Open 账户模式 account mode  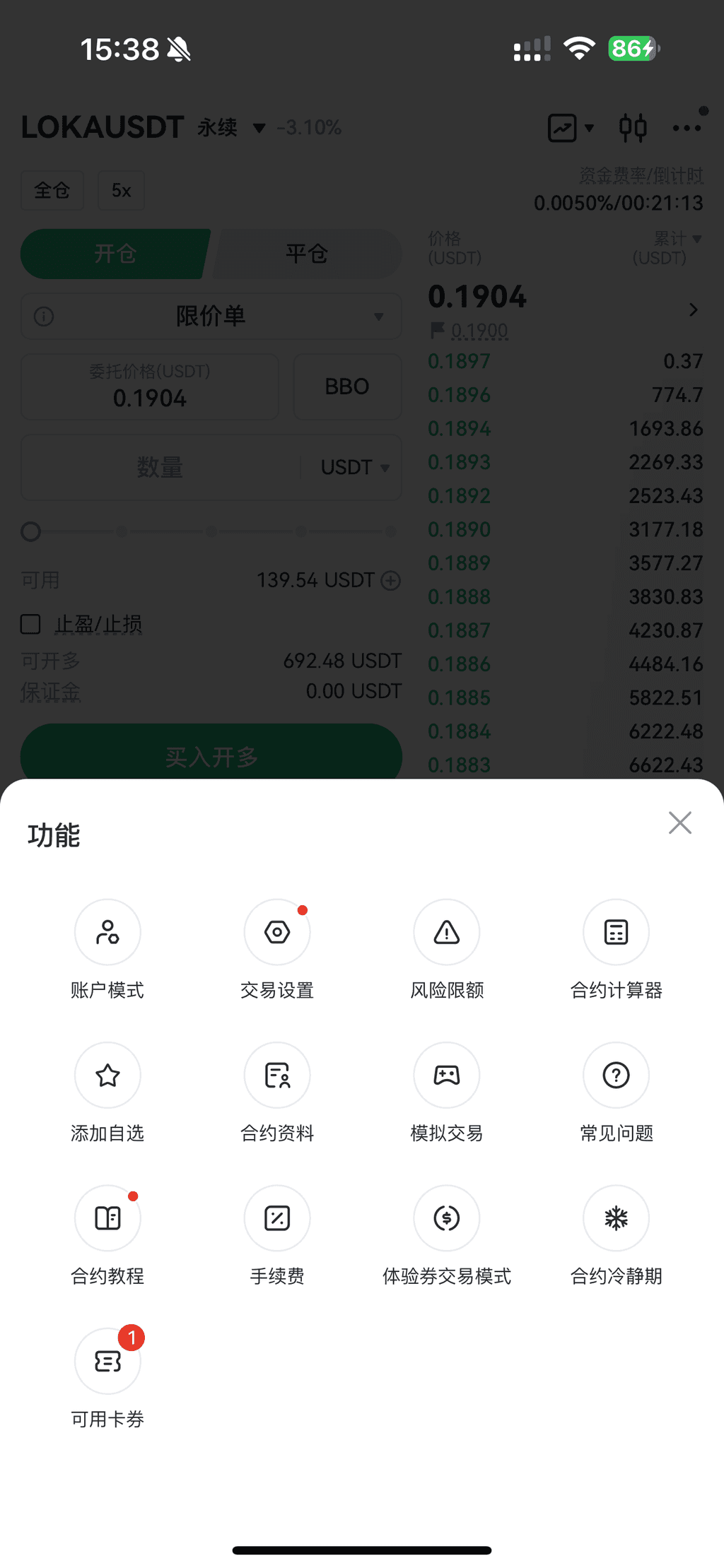pos(107,933)
